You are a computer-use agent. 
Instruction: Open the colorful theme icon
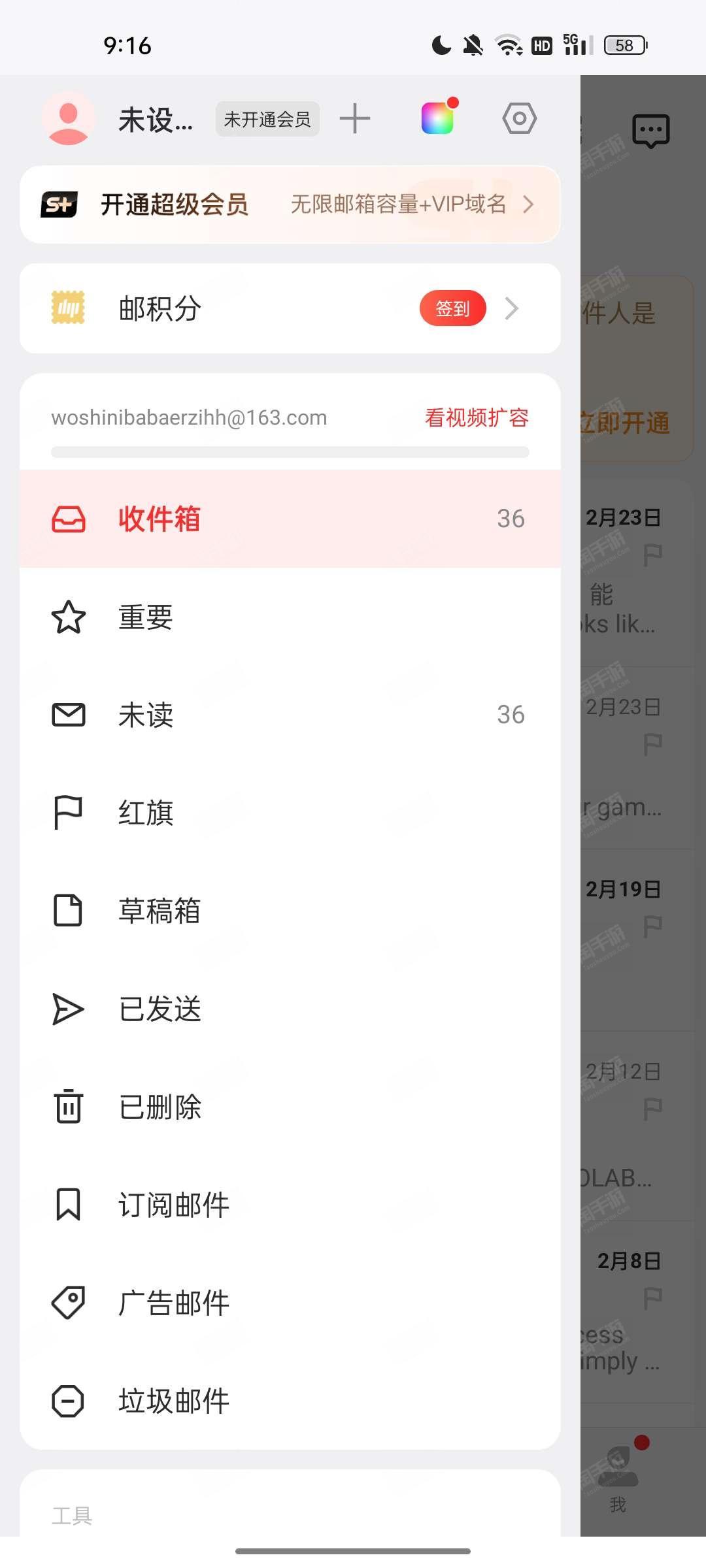pyautogui.click(x=438, y=118)
